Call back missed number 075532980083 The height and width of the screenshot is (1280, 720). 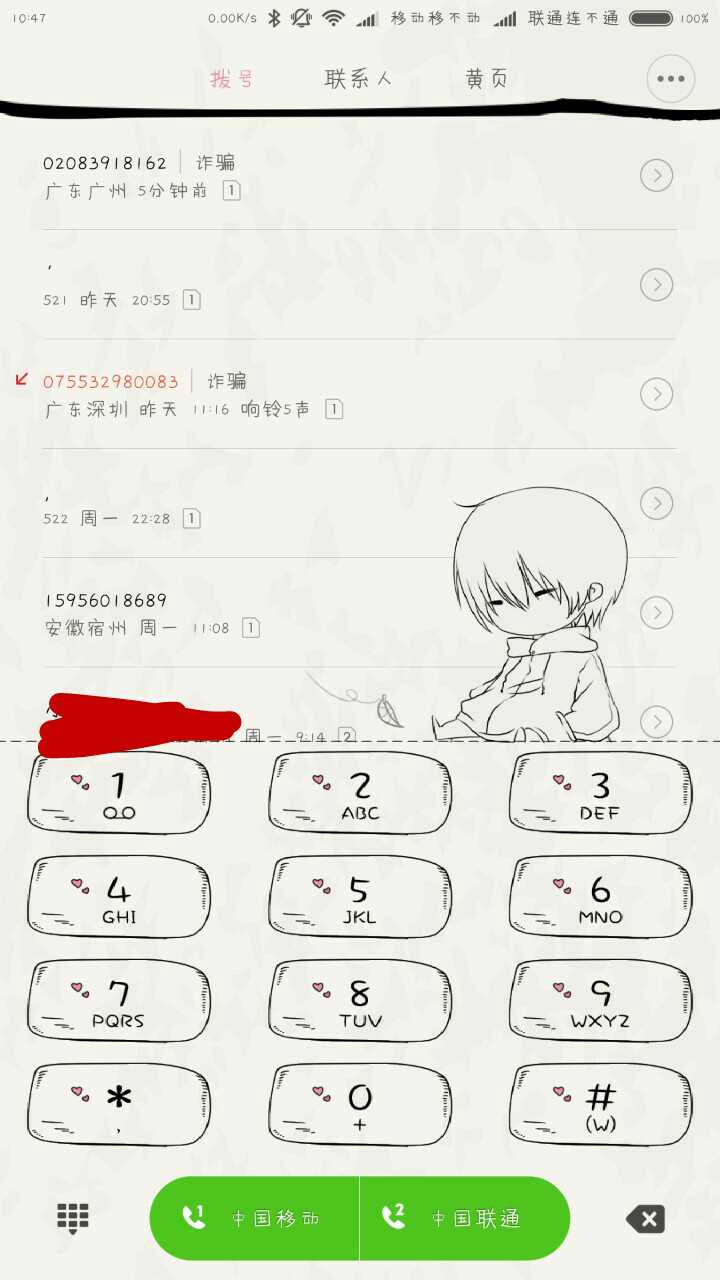(300, 394)
